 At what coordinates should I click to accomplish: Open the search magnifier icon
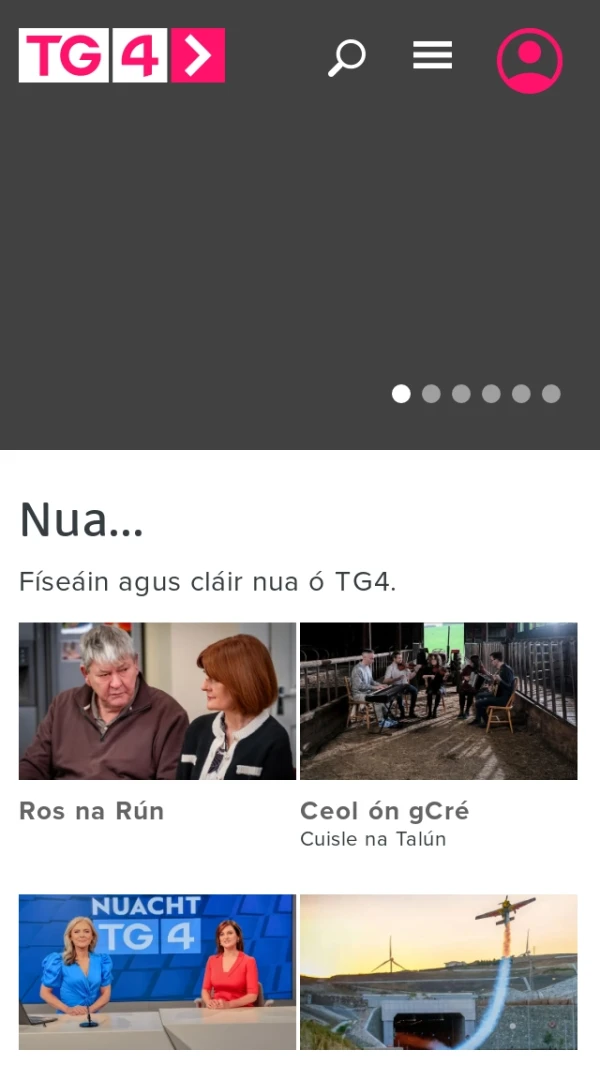tap(347, 58)
